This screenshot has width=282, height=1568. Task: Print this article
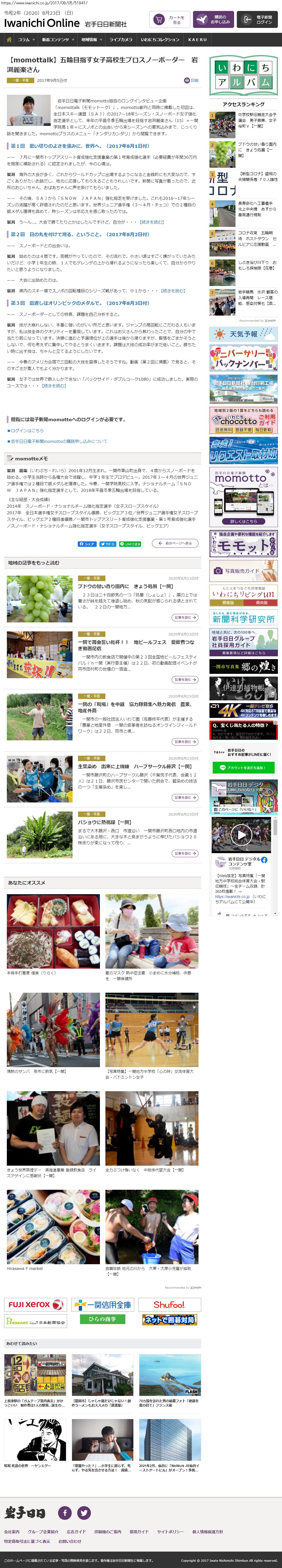191,80
